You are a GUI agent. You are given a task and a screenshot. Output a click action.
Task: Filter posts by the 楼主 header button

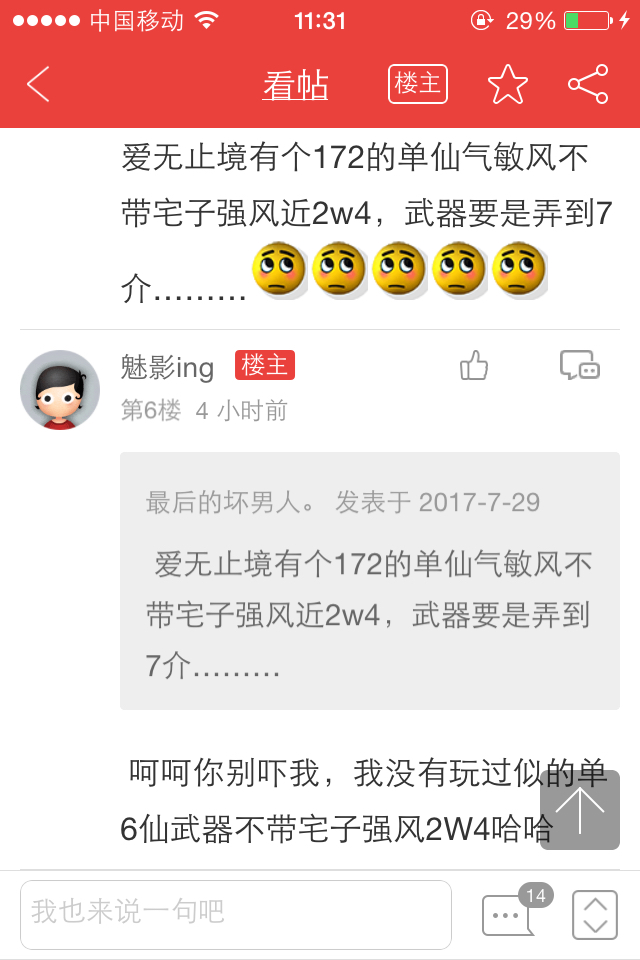[x=417, y=85]
